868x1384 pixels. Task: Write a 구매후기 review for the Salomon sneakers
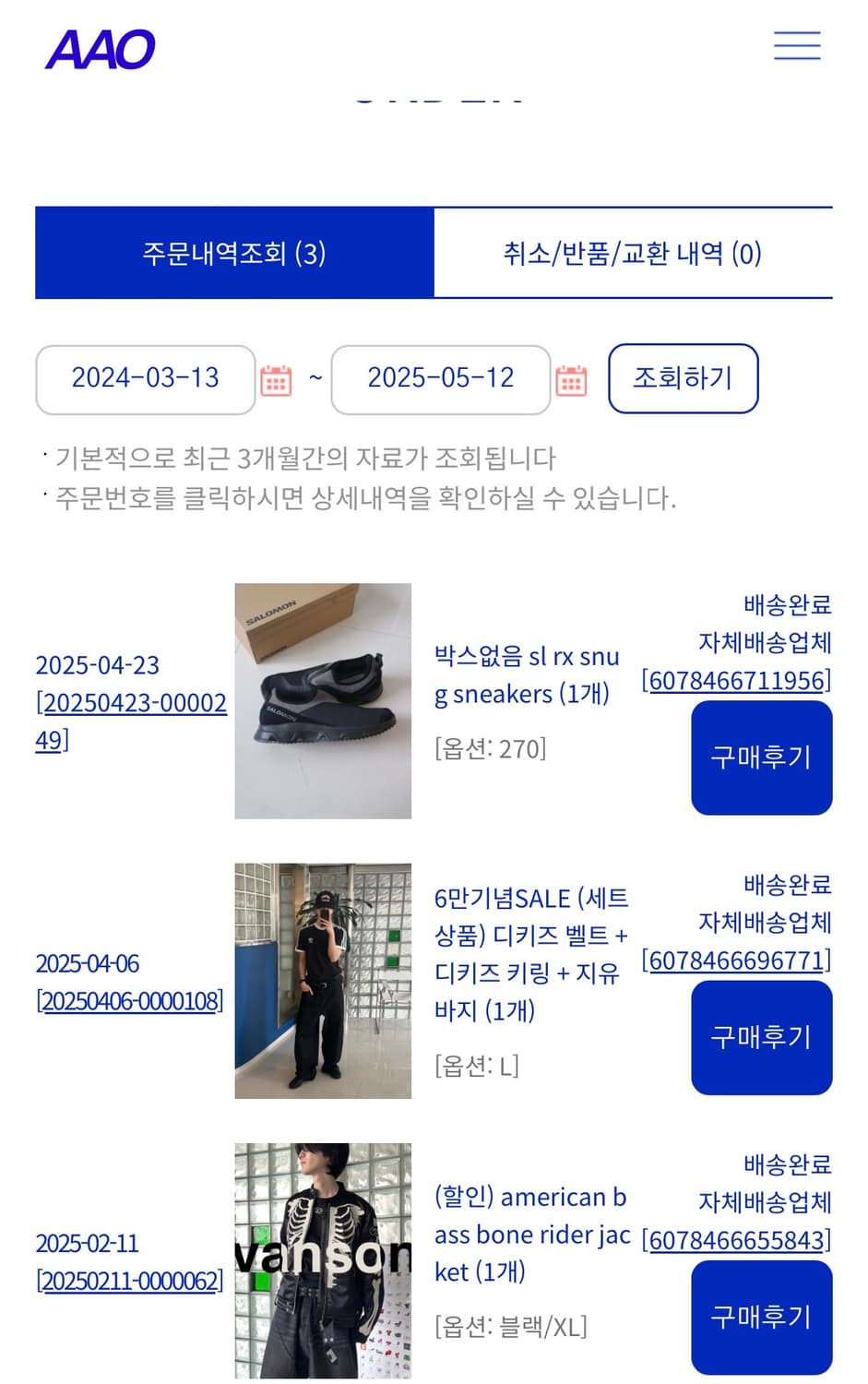click(x=761, y=758)
